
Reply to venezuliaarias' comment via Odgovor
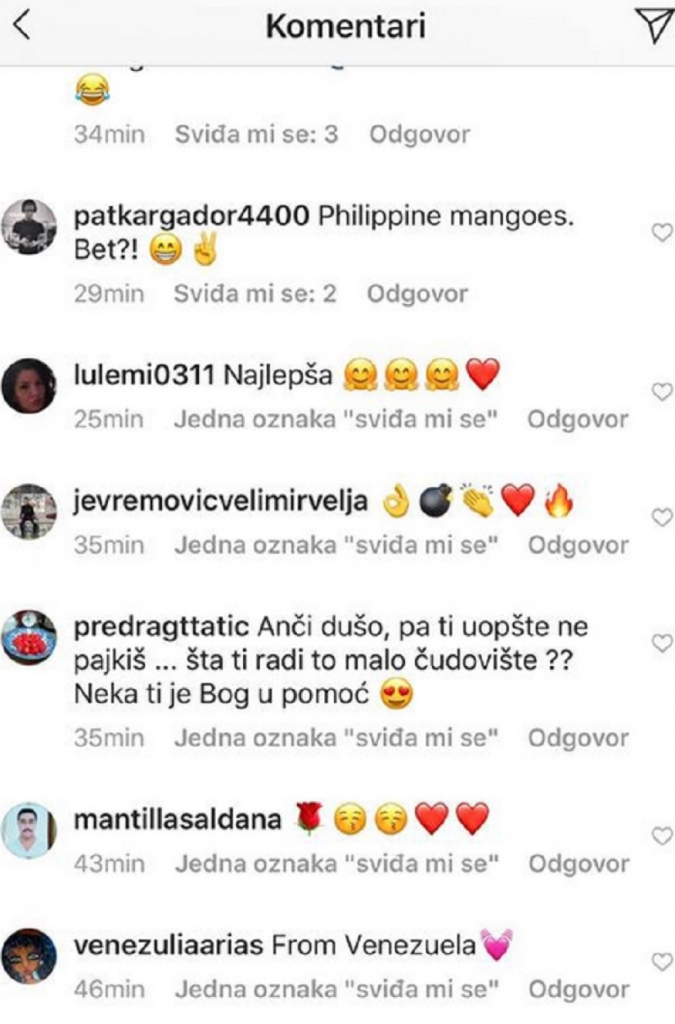point(578,990)
